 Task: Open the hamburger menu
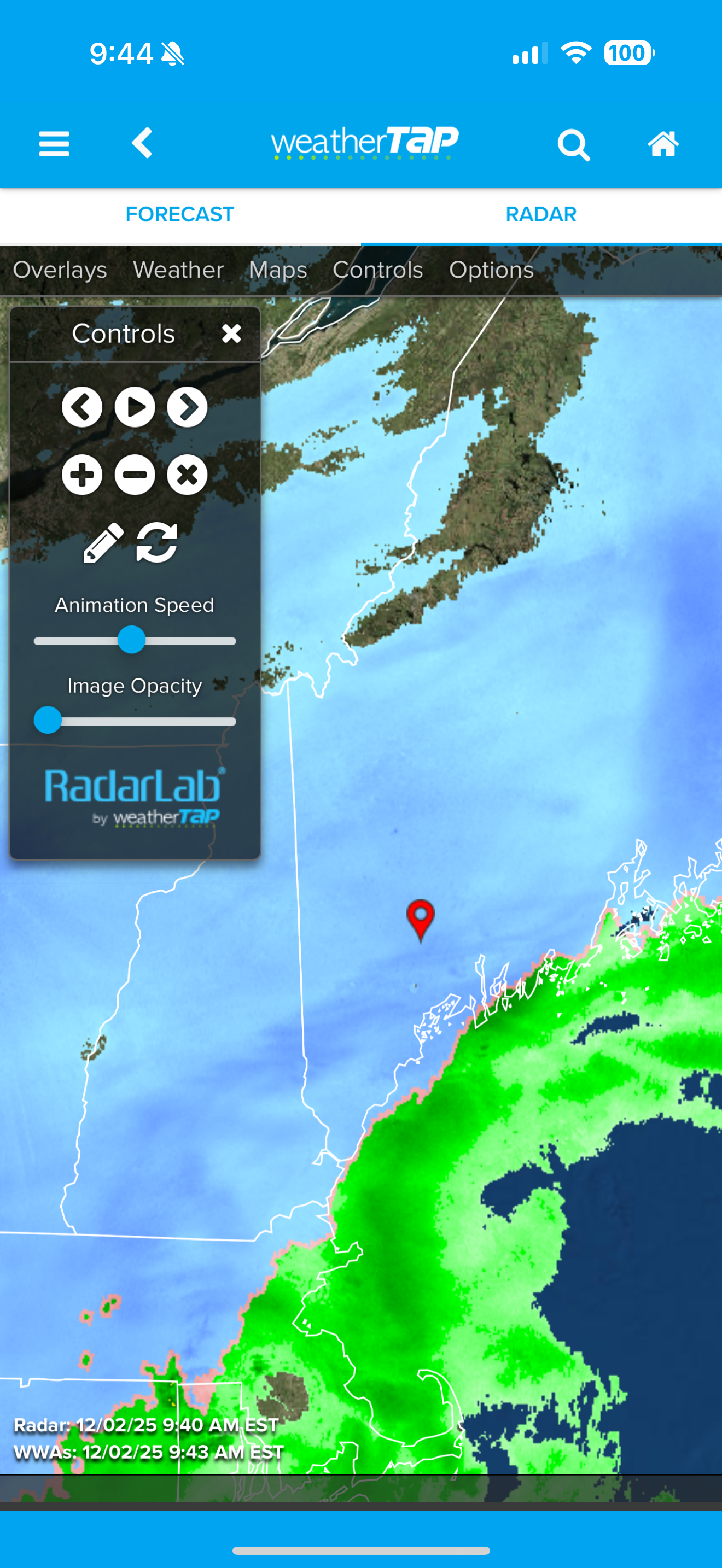(54, 144)
